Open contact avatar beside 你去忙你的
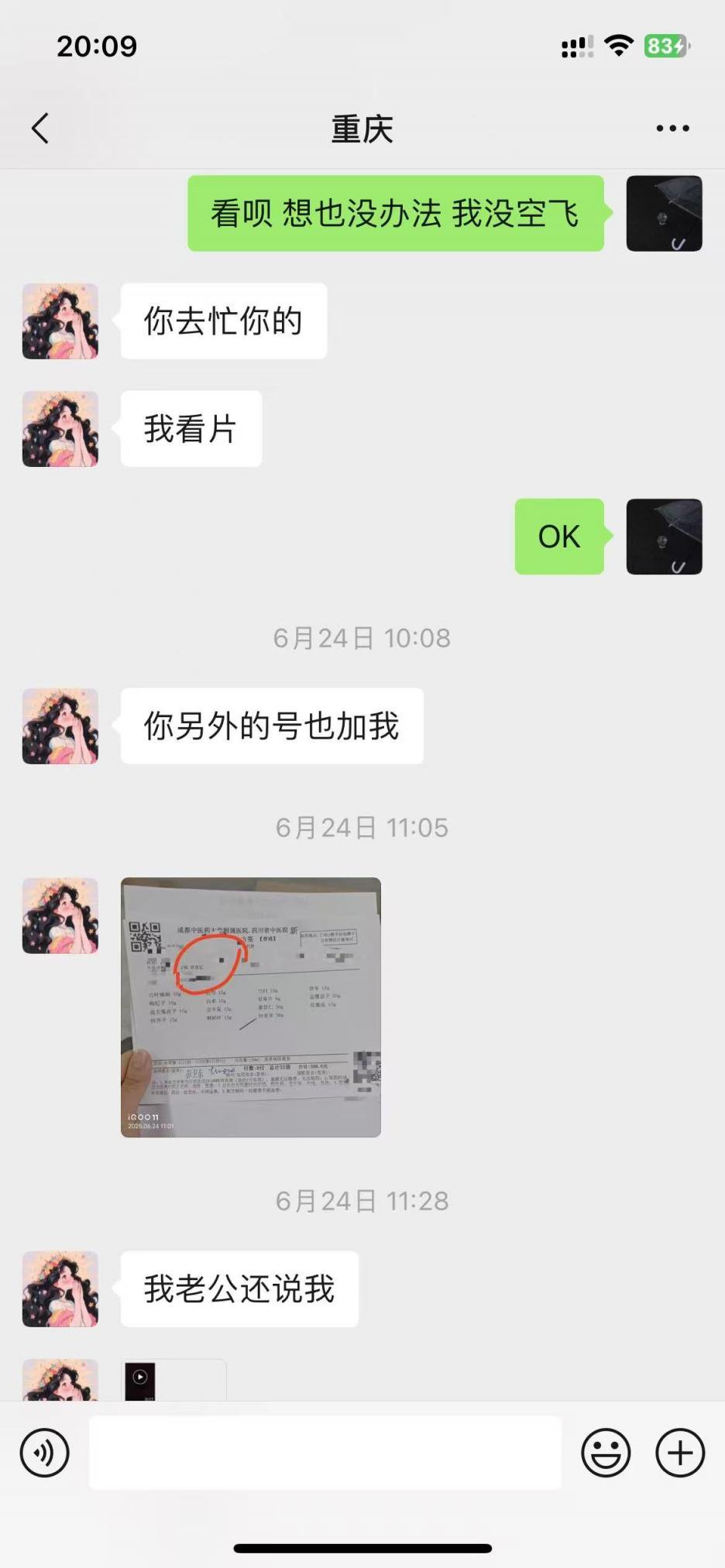The width and height of the screenshot is (725, 1568). click(60, 321)
